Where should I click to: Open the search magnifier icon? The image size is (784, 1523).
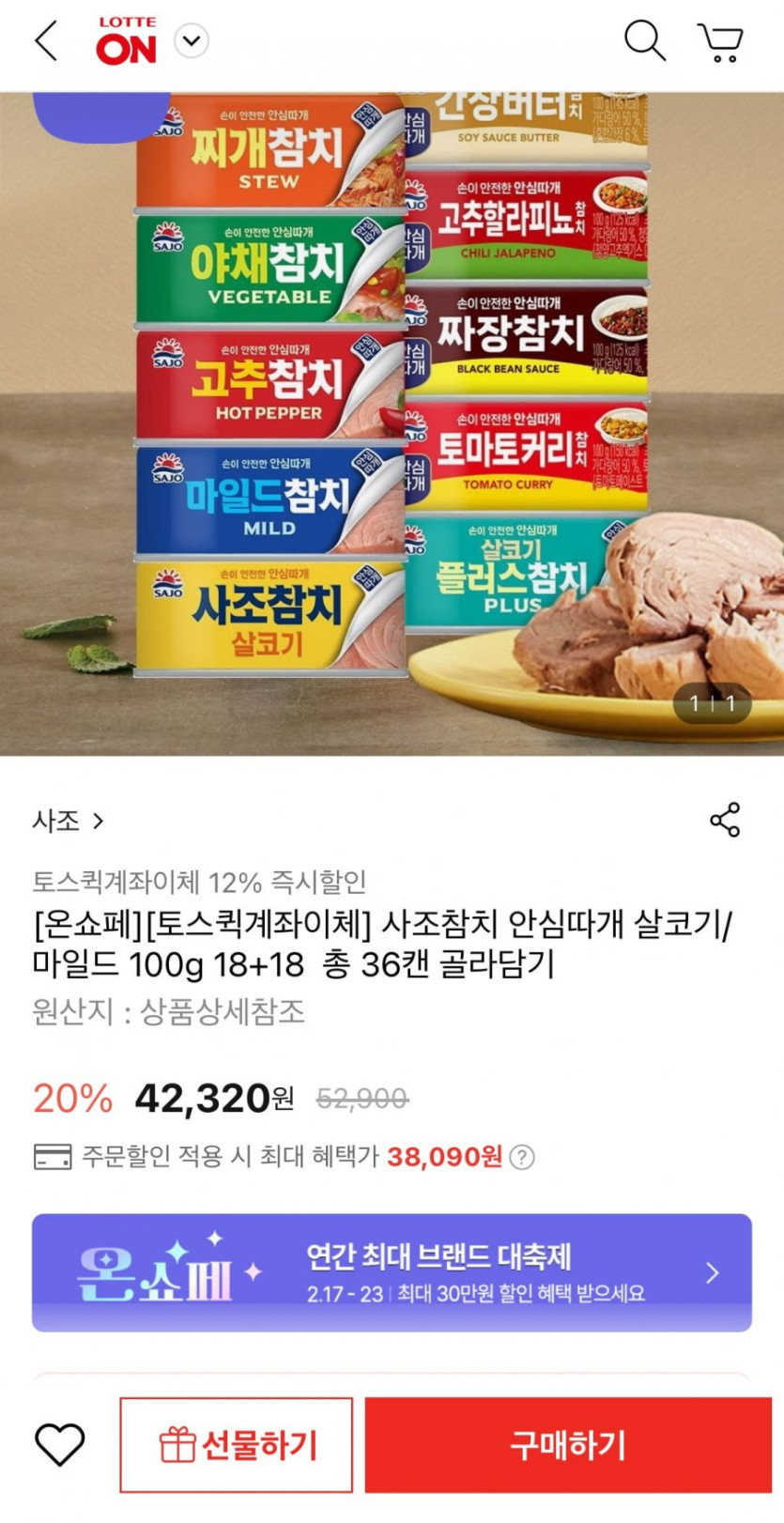(645, 40)
